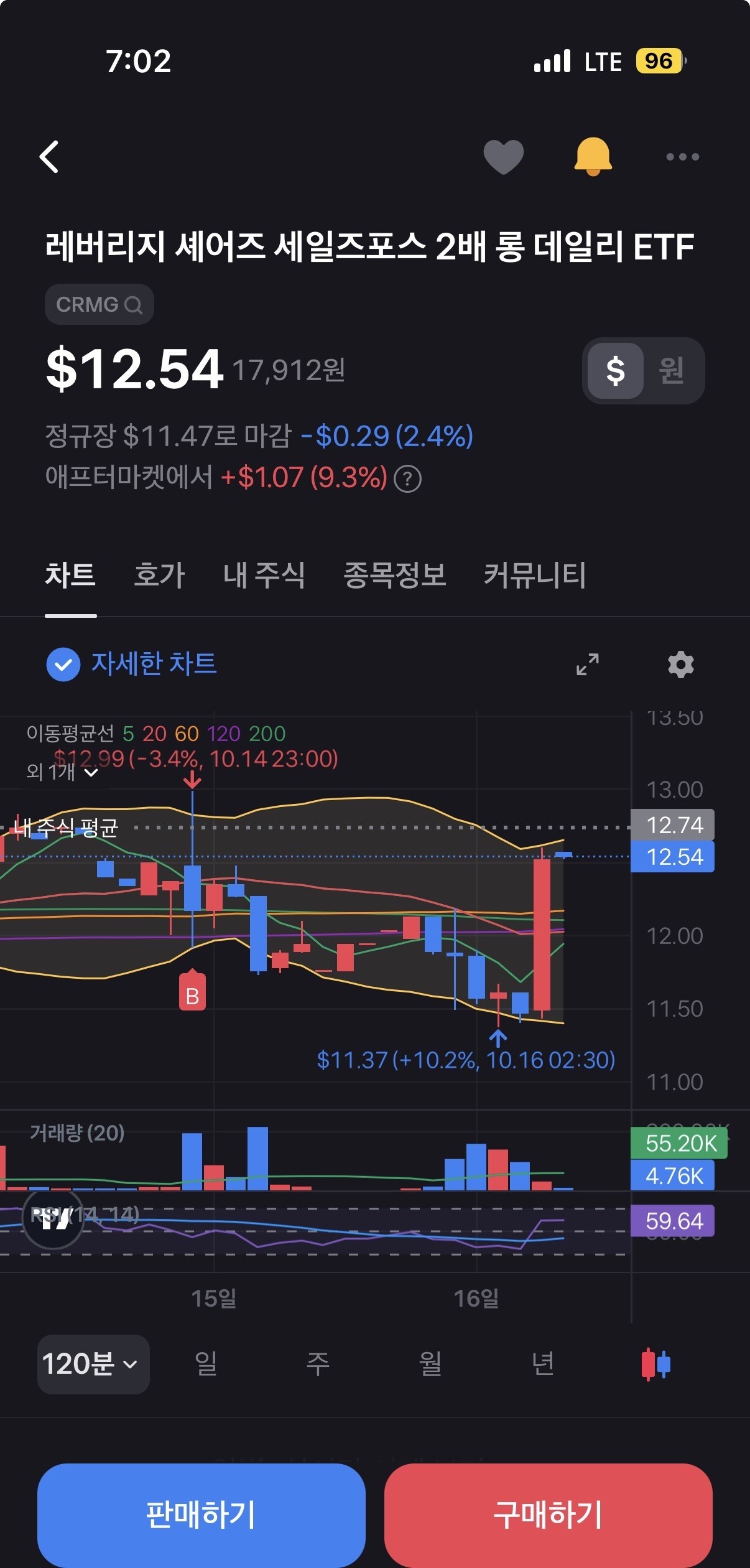Expand the 외 1개 indicator list

(x=62, y=773)
